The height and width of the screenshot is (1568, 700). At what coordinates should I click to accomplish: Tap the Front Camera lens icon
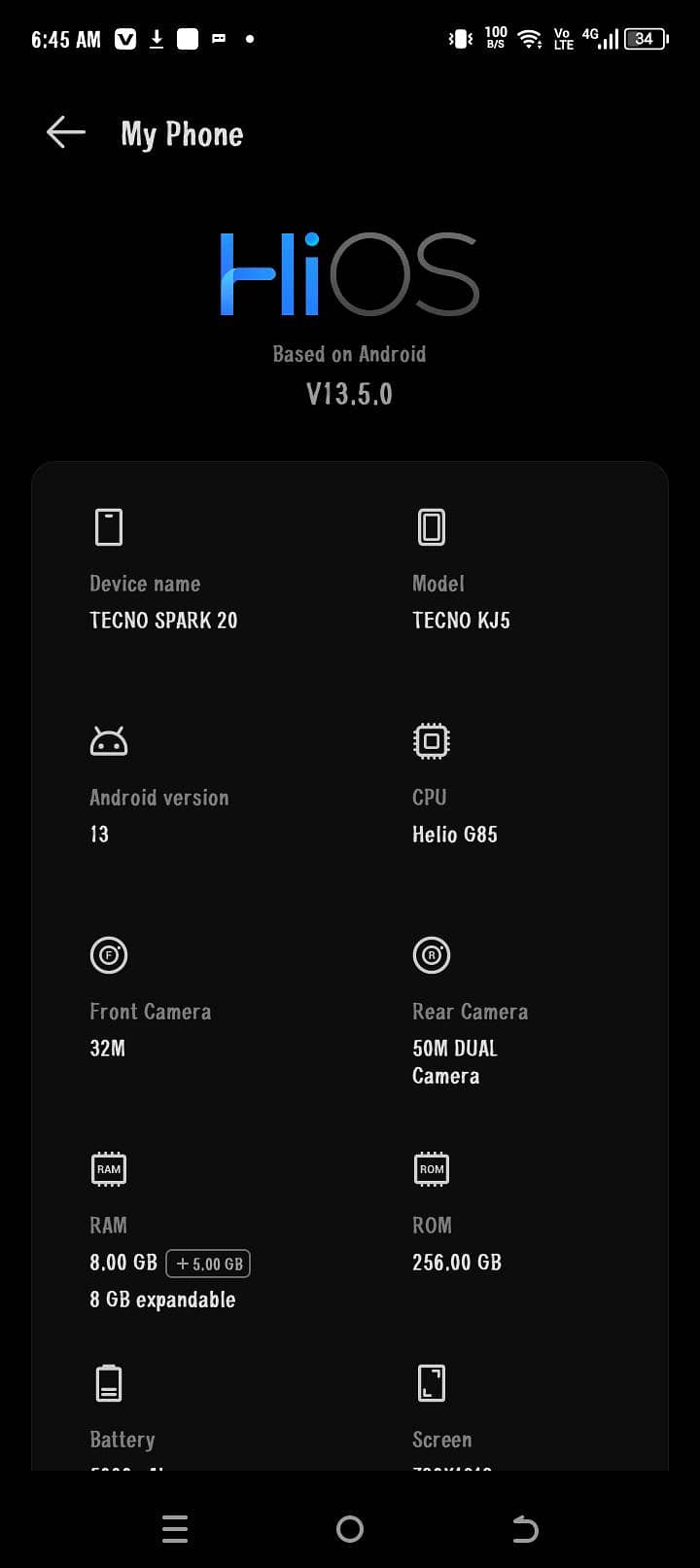109,954
